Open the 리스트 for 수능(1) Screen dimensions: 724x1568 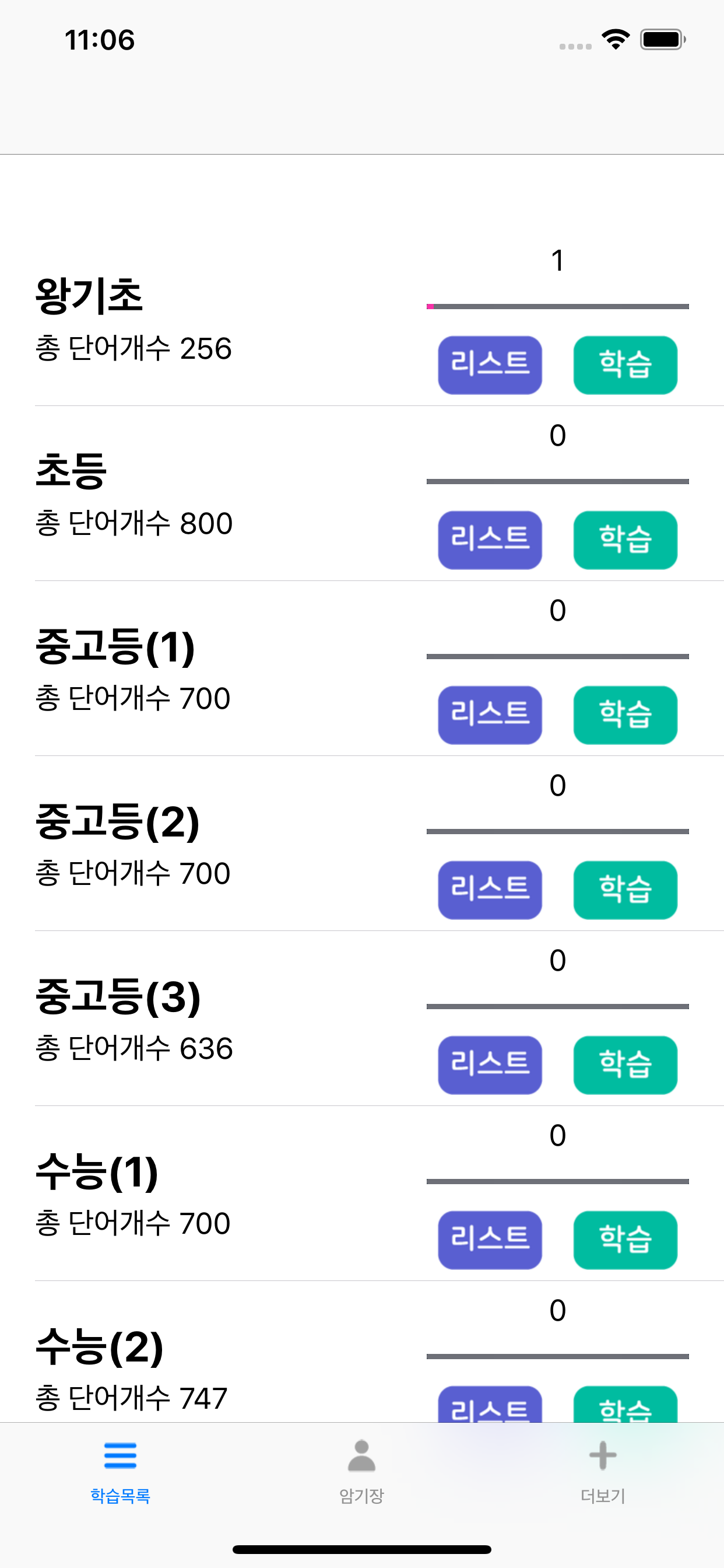[x=490, y=1240]
